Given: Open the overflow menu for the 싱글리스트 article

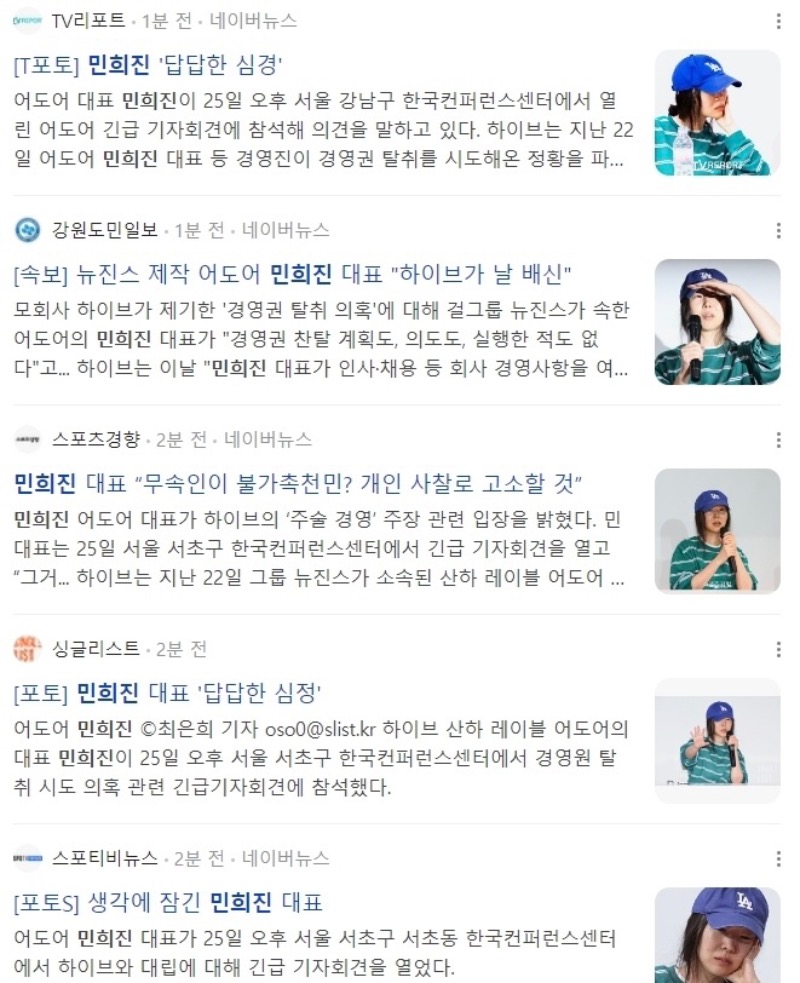Looking at the screenshot, I should point(778,650).
